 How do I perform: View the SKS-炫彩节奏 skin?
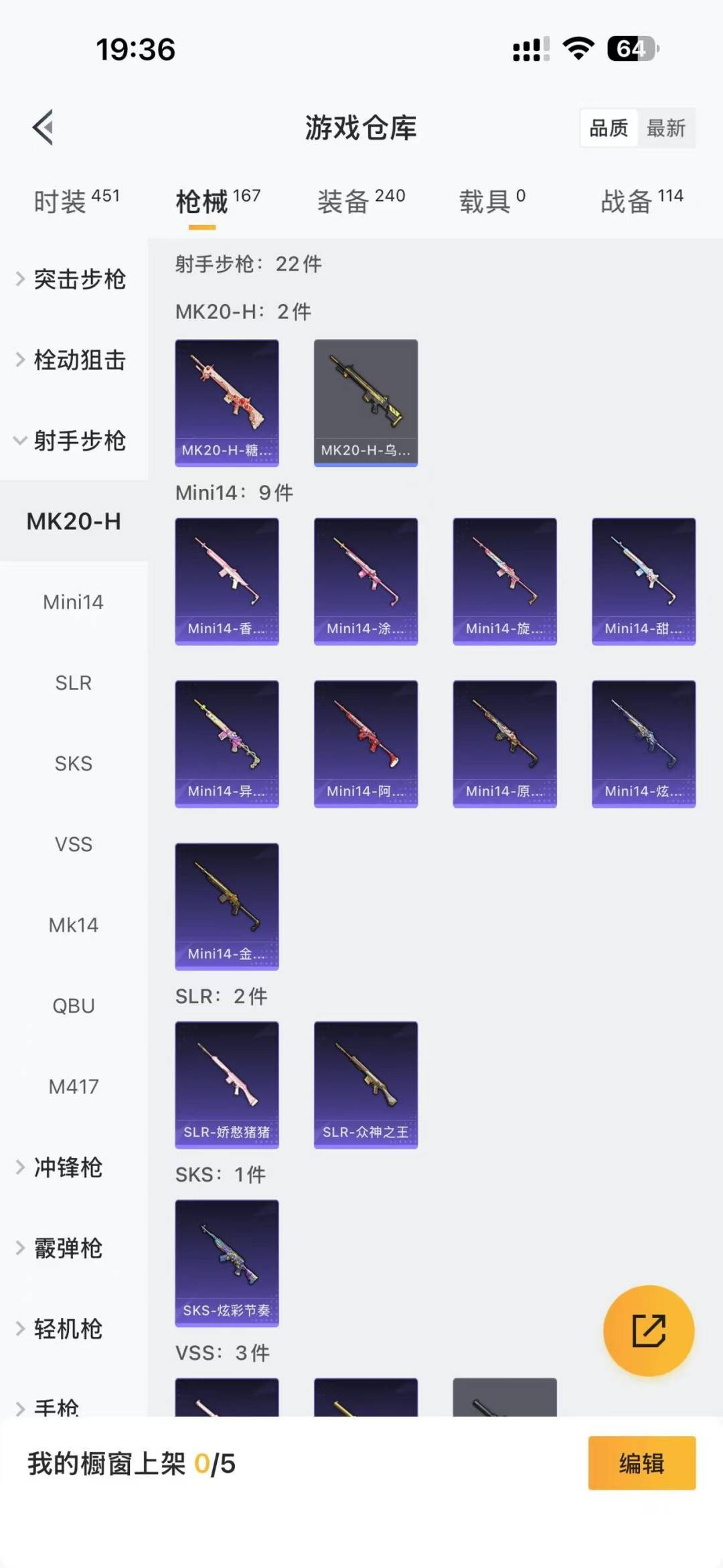[227, 1262]
